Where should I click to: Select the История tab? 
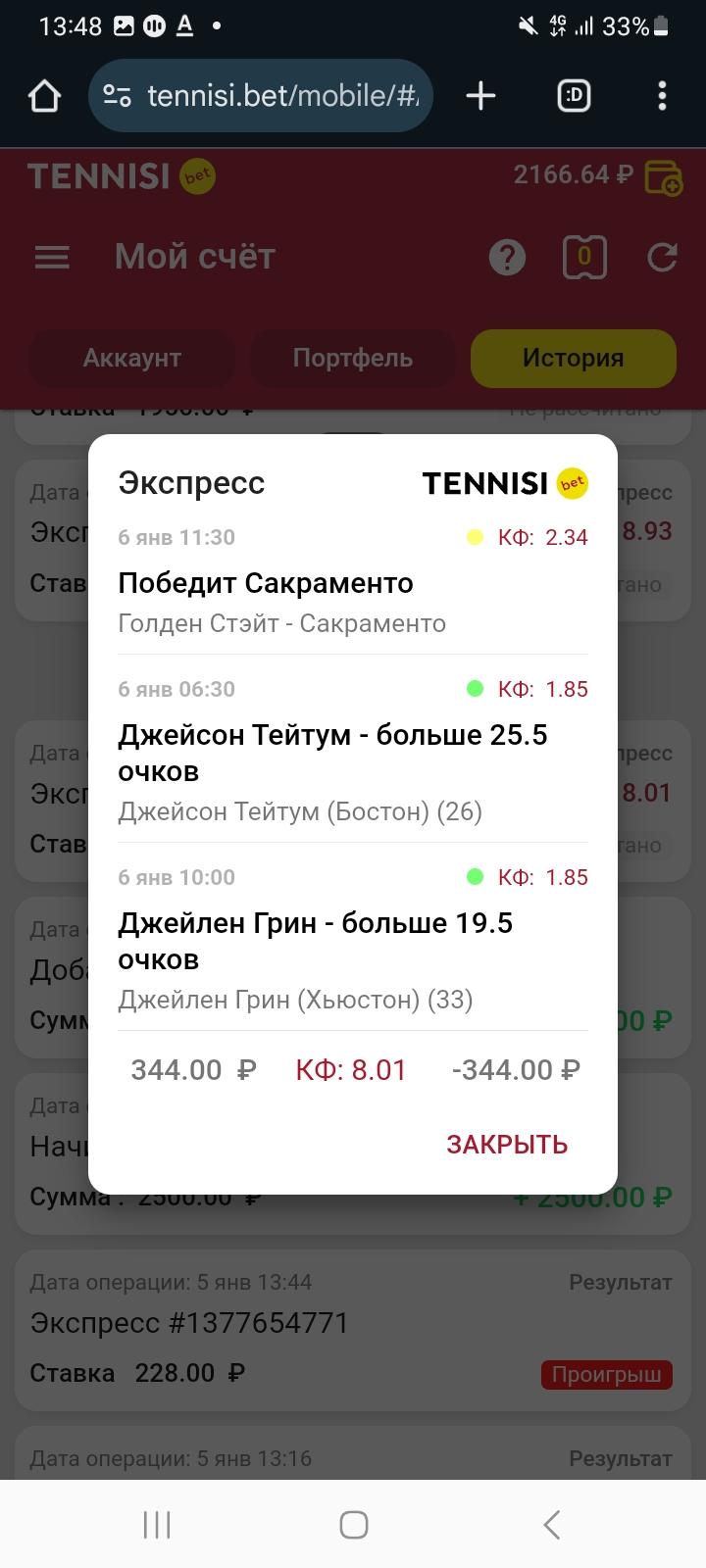pyautogui.click(x=574, y=358)
